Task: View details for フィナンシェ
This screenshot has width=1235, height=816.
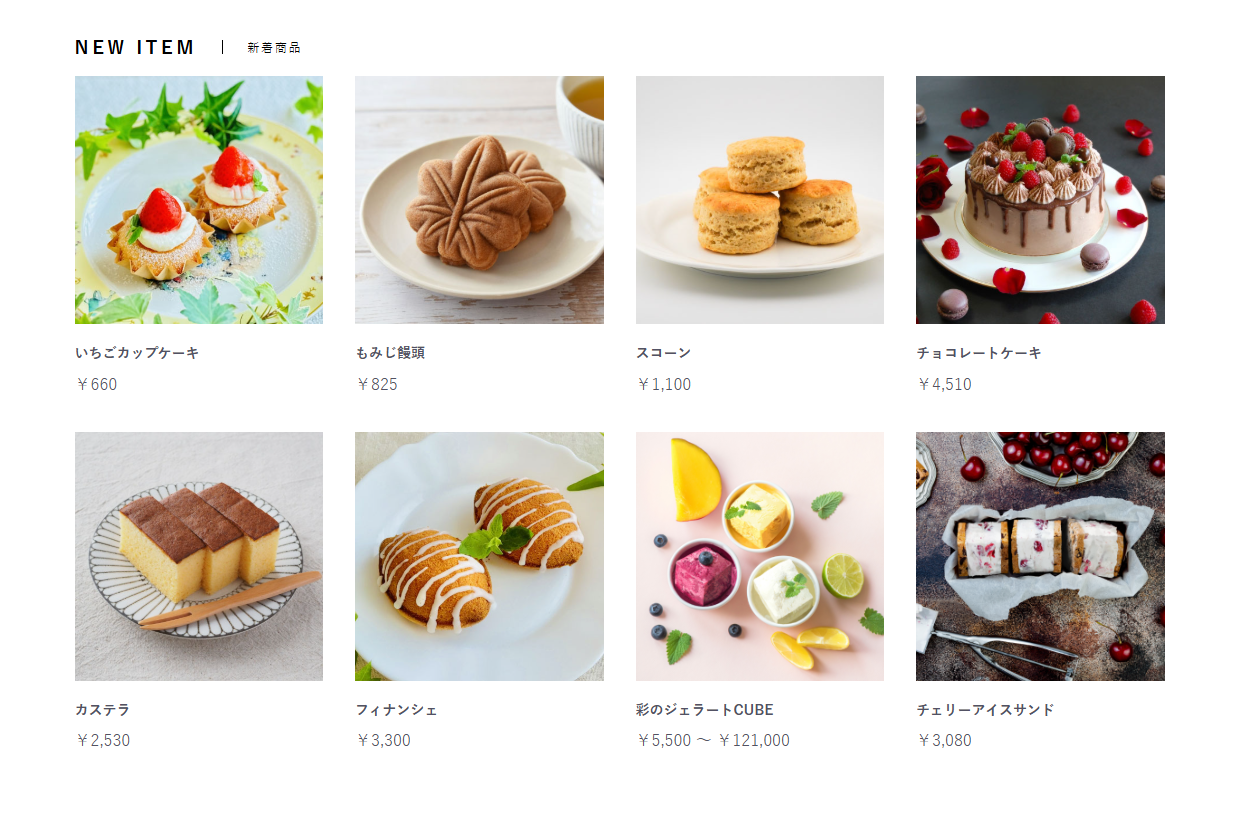Action: [479, 556]
